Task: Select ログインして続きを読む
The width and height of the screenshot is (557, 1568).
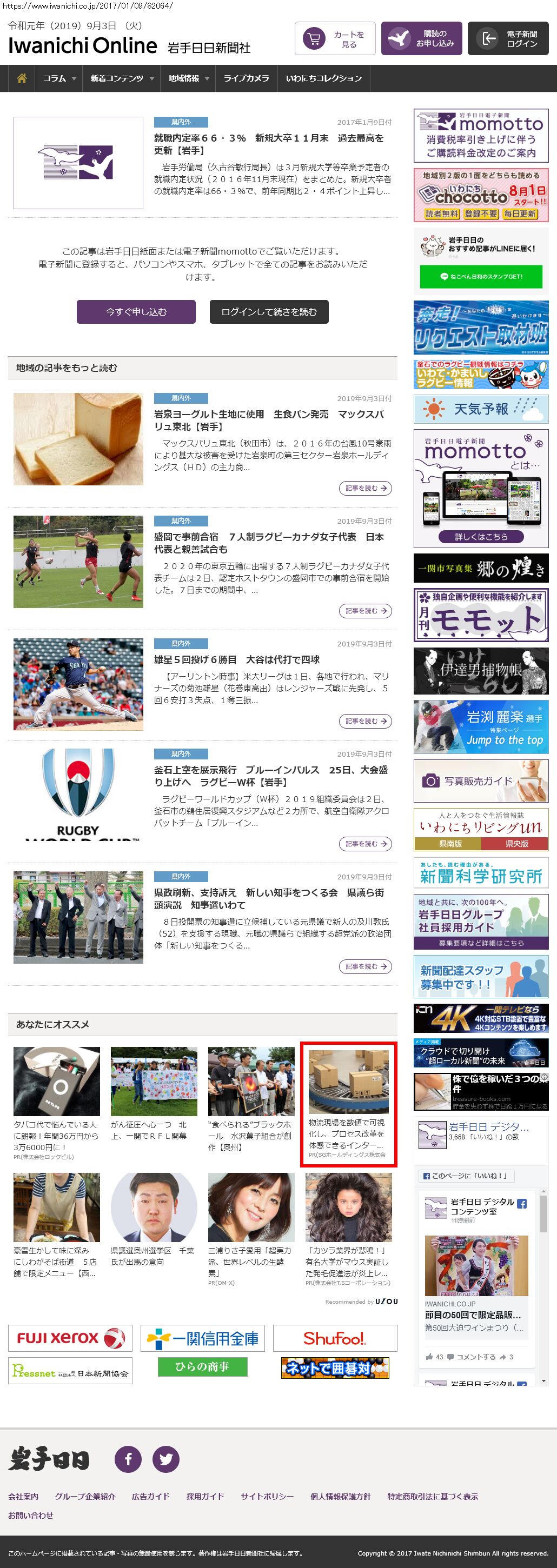Action: (x=269, y=312)
